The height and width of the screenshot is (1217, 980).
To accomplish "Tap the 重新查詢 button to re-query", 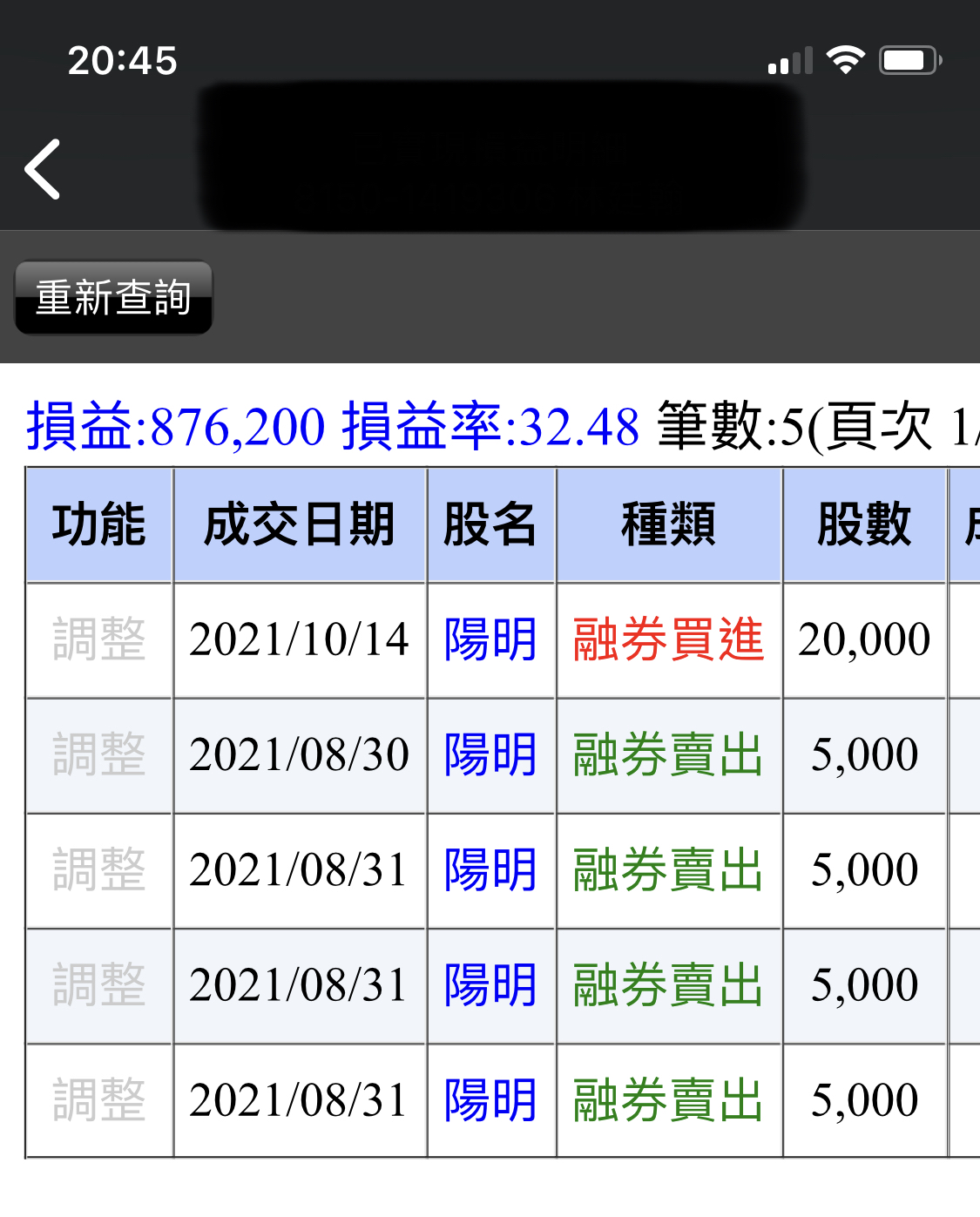I will click(x=113, y=298).
